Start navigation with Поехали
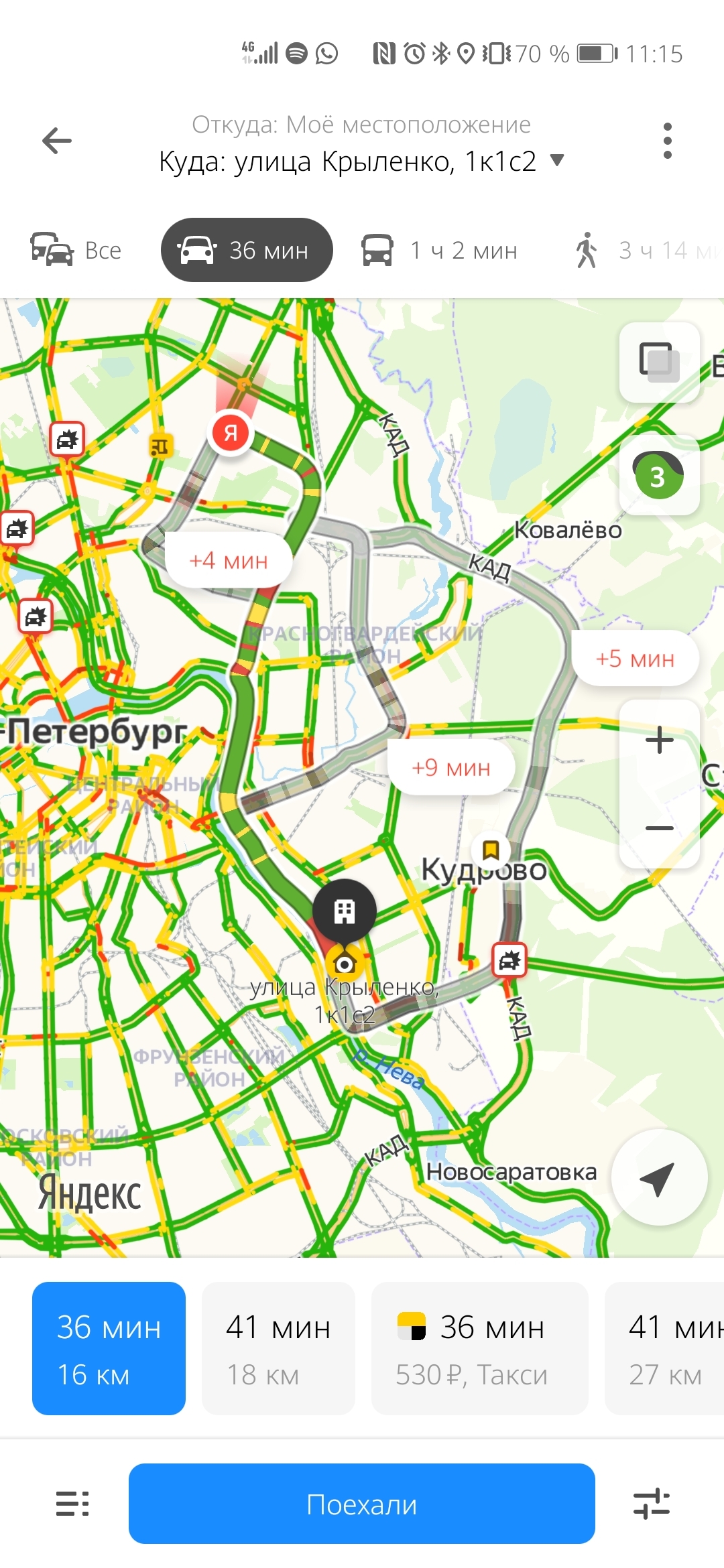The height and width of the screenshot is (1568, 724). tap(362, 1504)
